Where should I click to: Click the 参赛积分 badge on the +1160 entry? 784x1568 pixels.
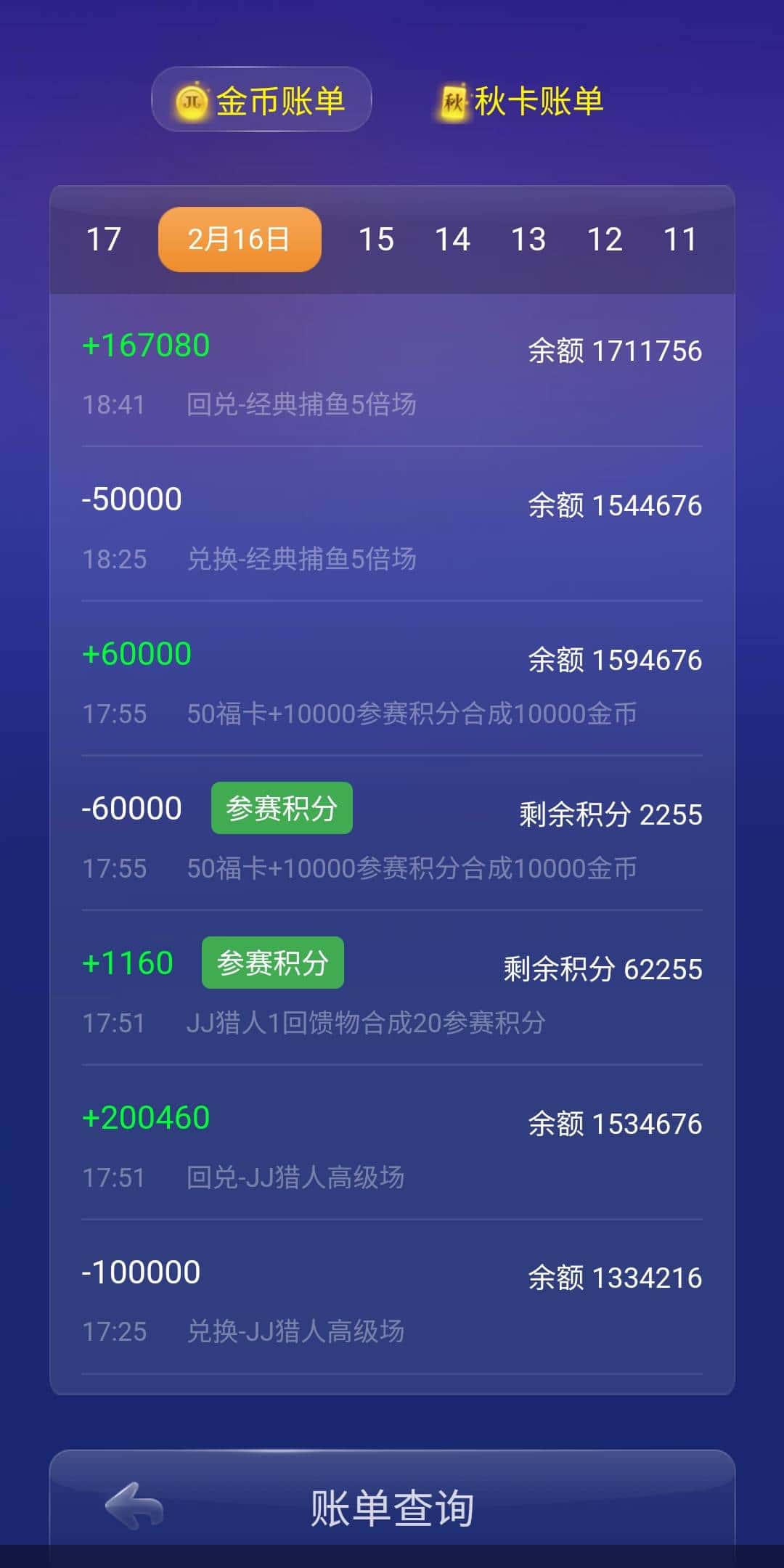pos(272,962)
